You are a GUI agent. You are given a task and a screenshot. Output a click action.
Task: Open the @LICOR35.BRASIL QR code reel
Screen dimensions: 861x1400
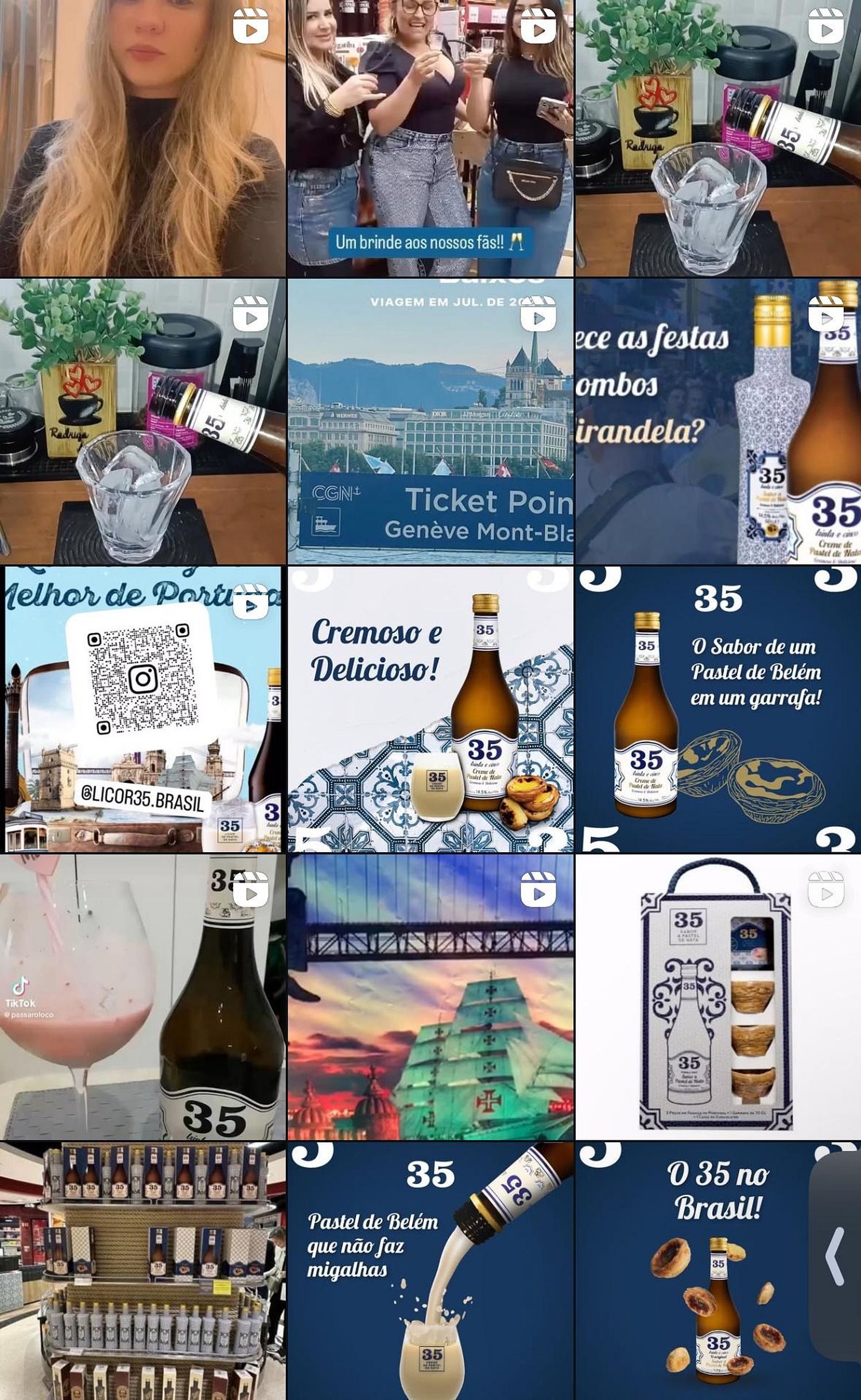(x=142, y=709)
